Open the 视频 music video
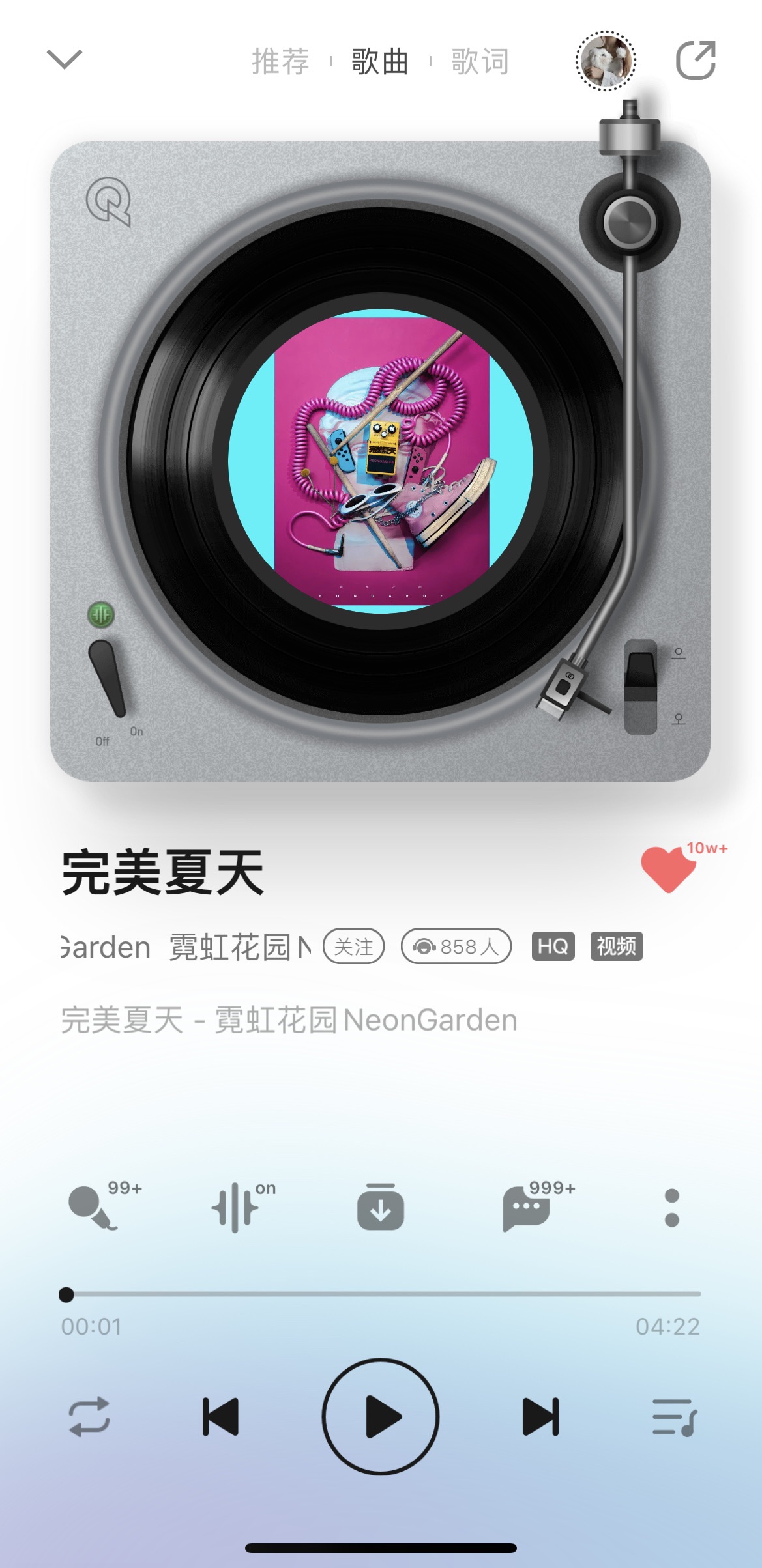The width and height of the screenshot is (762, 1568). [617, 946]
